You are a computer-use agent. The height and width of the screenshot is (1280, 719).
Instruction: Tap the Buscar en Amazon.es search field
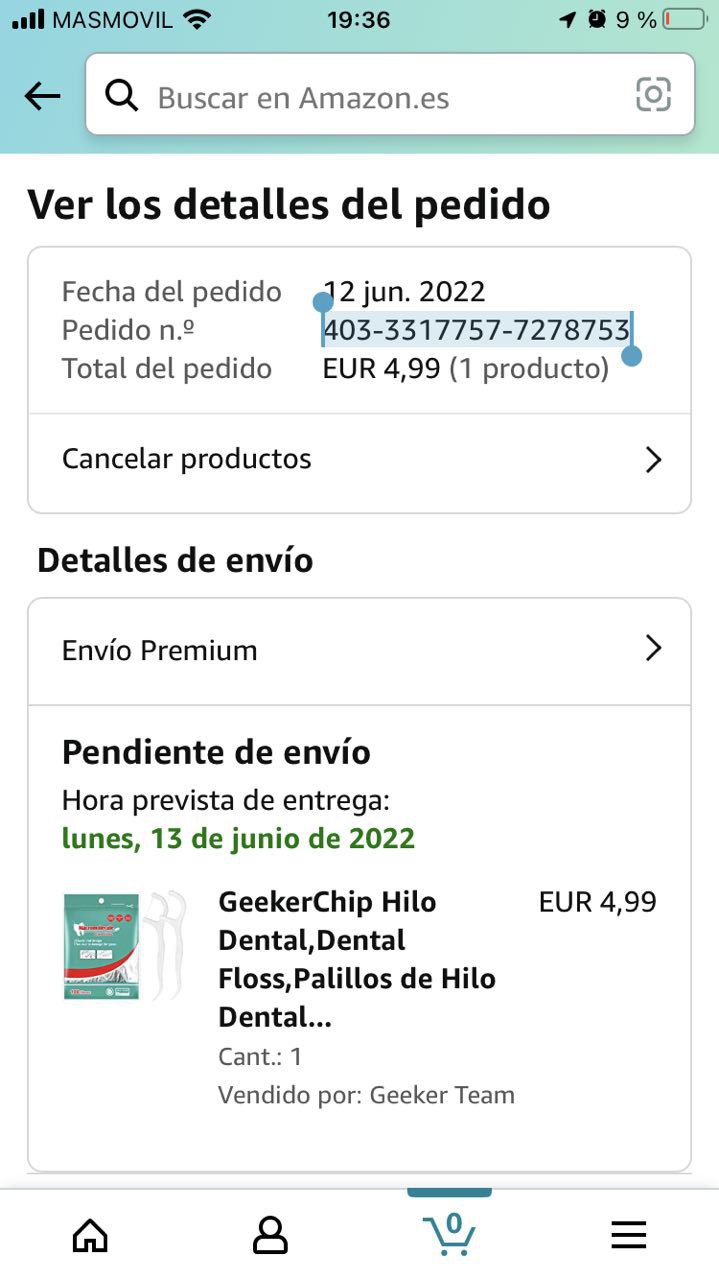tap(380, 97)
